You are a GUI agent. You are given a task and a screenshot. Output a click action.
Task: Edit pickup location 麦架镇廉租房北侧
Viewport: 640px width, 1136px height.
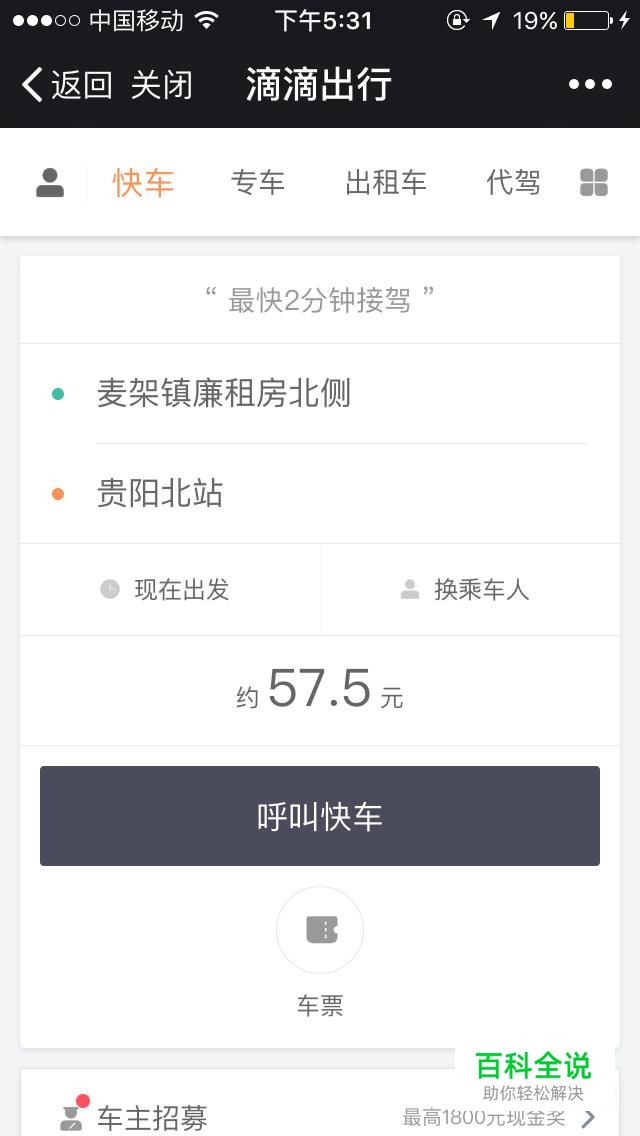(x=320, y=393)
